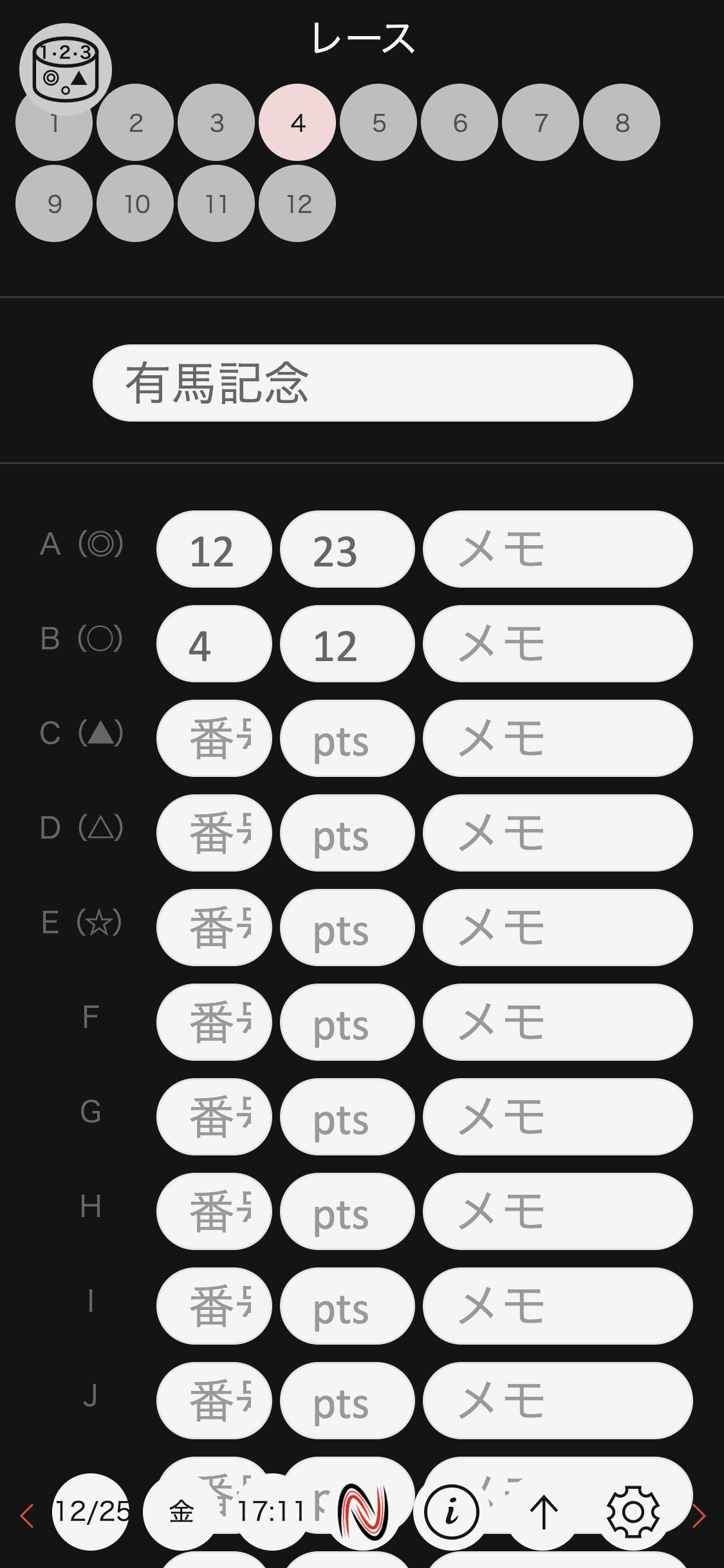The height and width of the screenshot is (1568, 724).
Task: Tap the memo field in row A
Action: tap(557, 549)
